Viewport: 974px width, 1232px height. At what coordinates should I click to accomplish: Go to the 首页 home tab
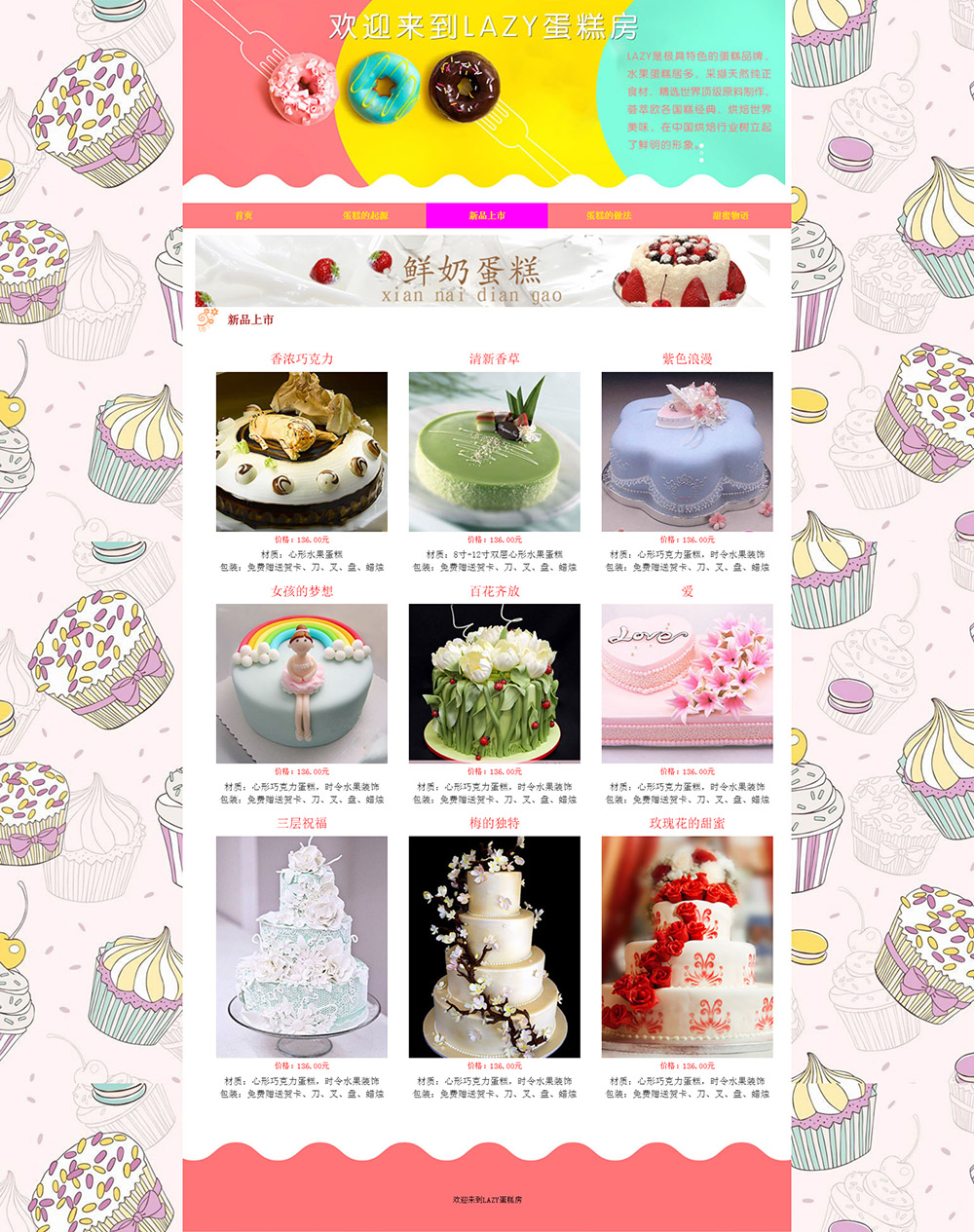click(243, 215)
